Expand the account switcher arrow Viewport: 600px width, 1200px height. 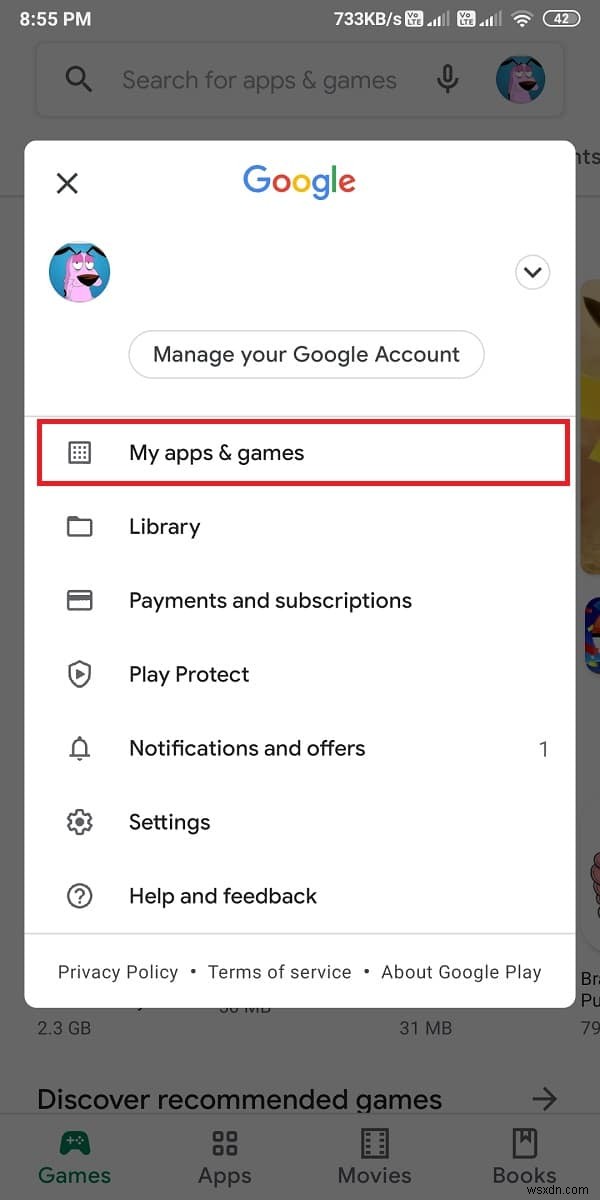(532, 272)
